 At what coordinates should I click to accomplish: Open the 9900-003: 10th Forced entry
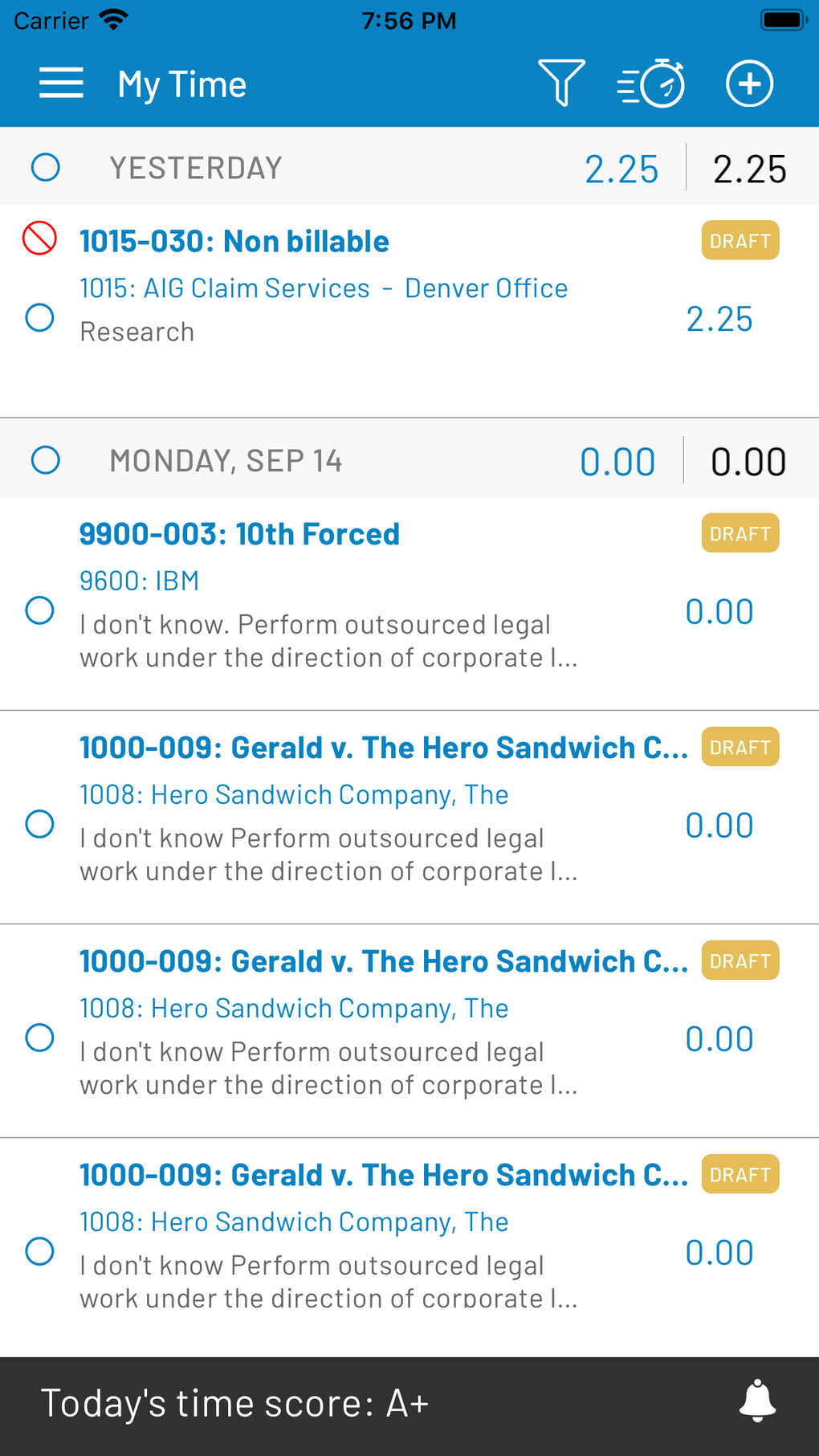pyautogui.click(x=239, y=533)
